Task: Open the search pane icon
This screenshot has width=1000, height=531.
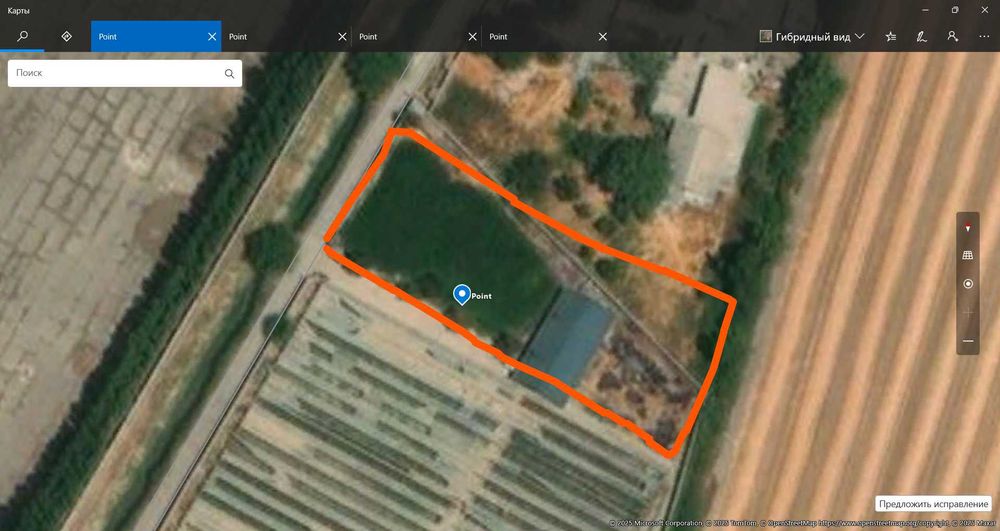Action: coord(22,36)
